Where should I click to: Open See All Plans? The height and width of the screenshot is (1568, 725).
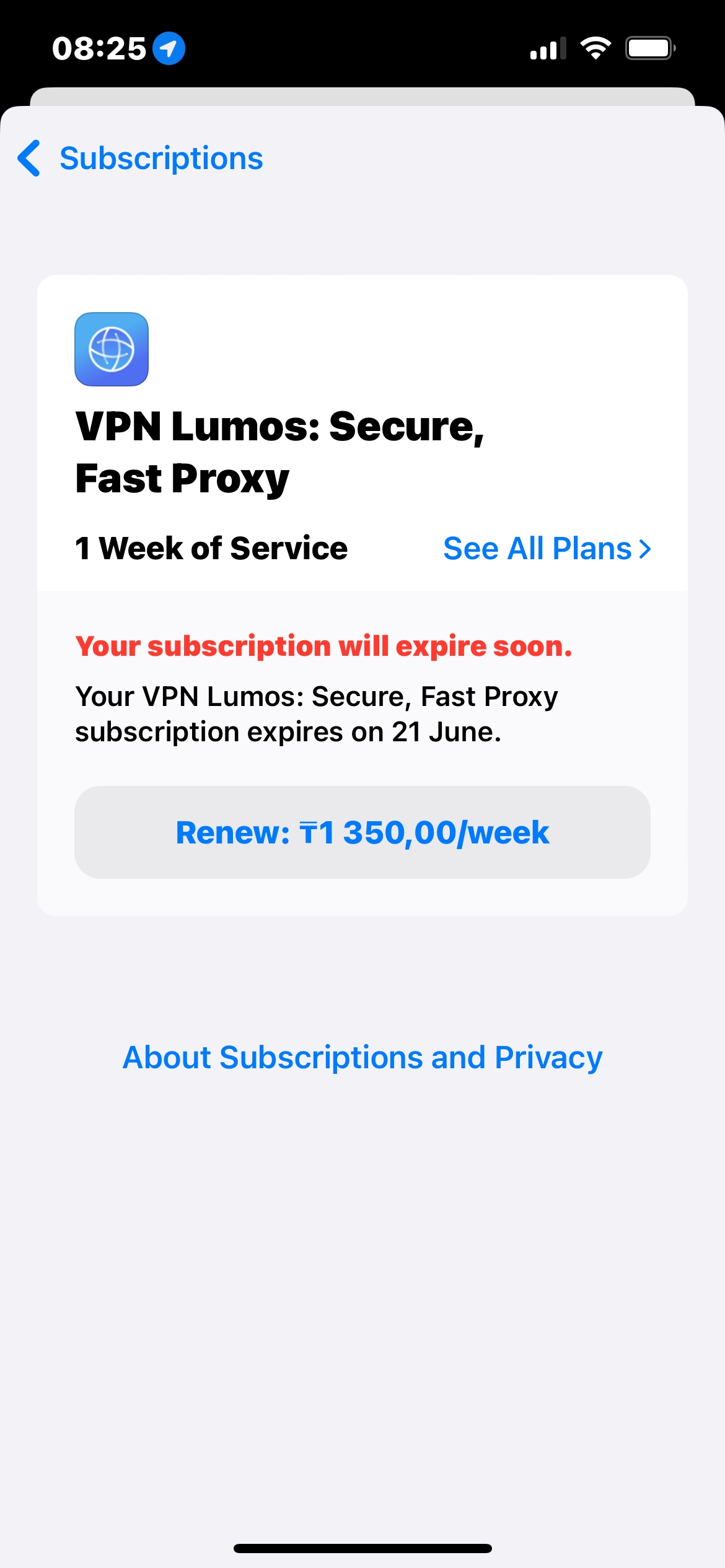click(x=547, y=549)
